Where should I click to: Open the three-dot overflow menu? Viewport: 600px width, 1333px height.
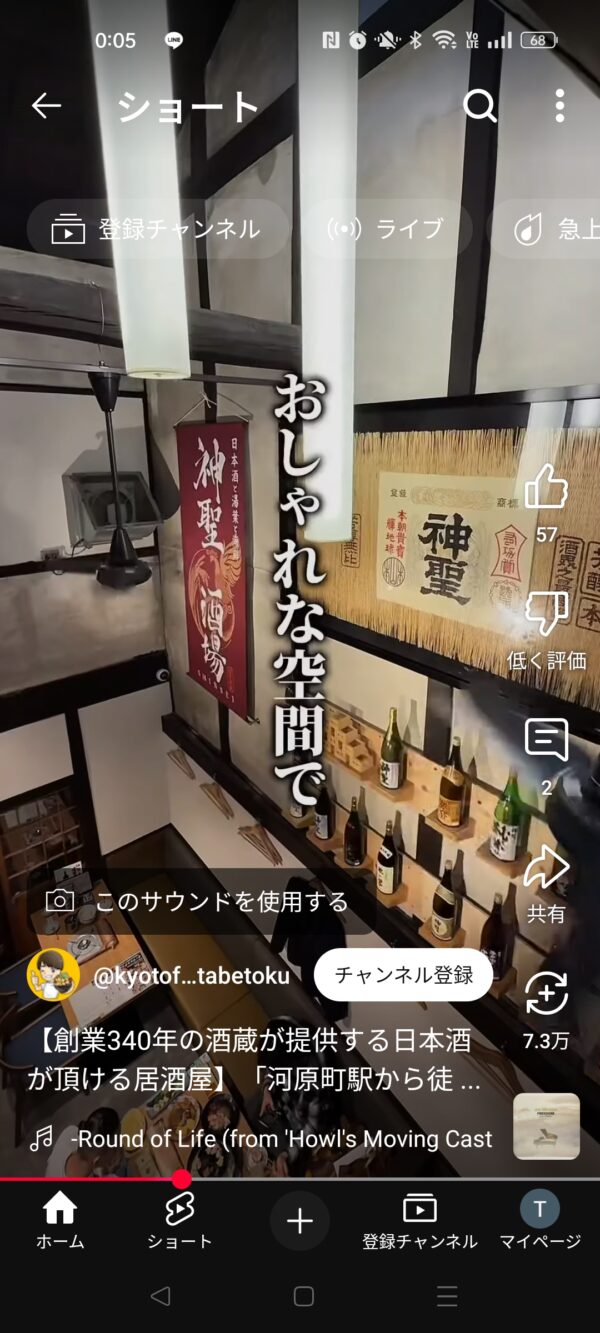[559, 105]
